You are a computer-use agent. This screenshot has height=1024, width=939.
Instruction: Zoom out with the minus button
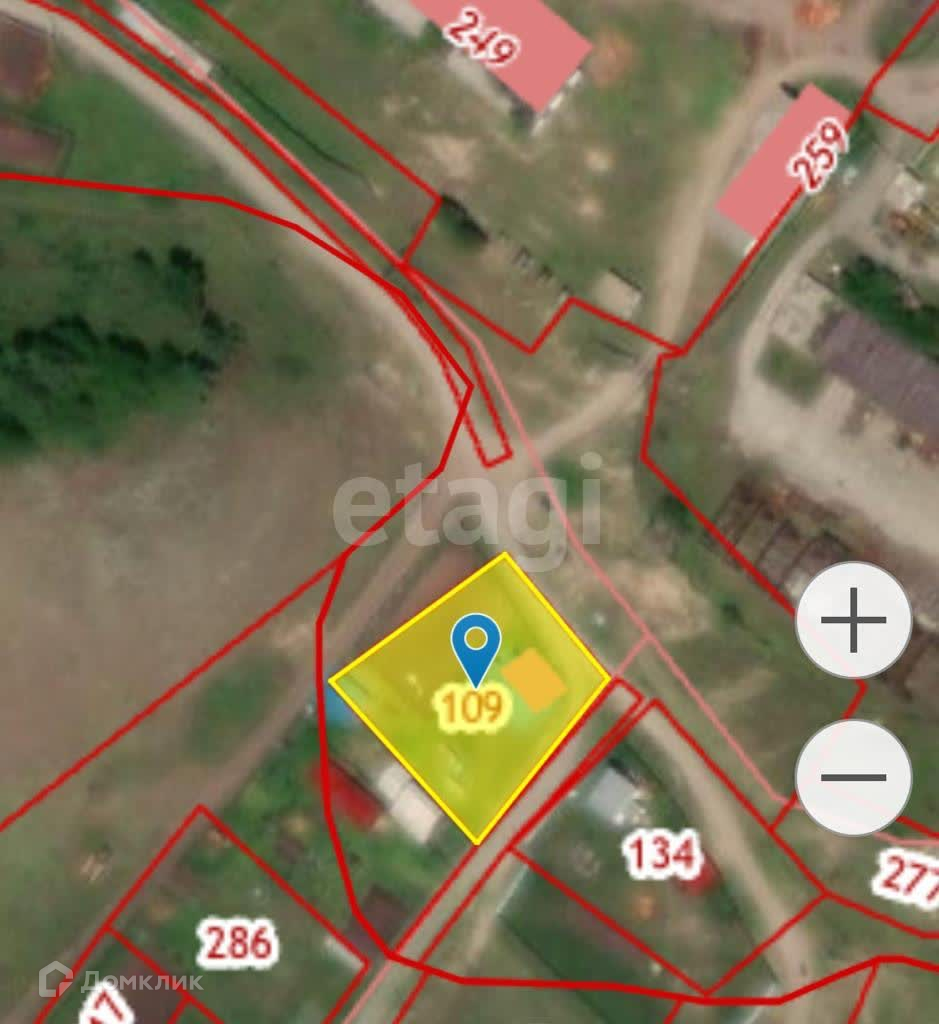[853, 777]
